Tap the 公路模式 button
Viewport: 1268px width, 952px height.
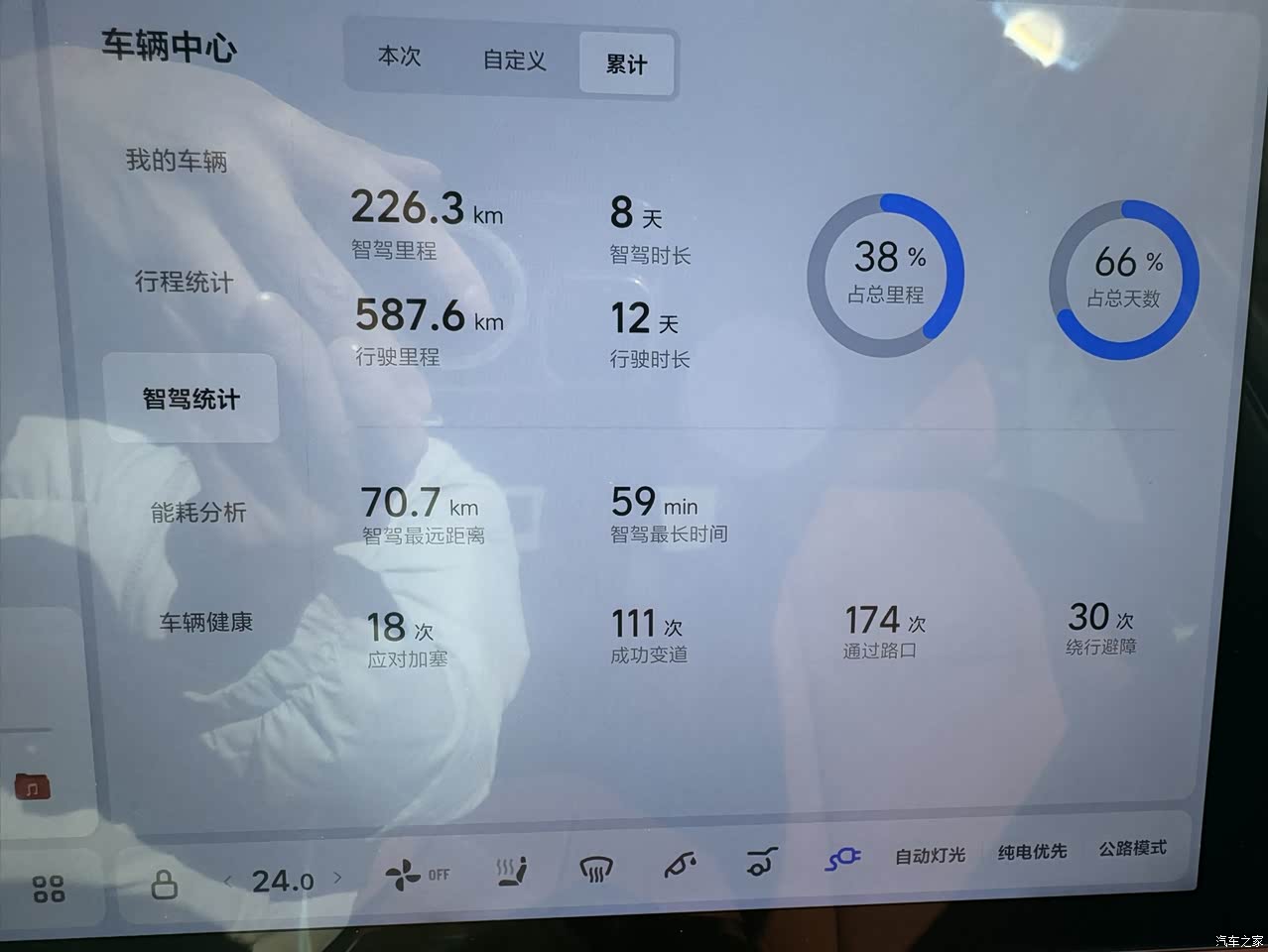[1132, 849]
